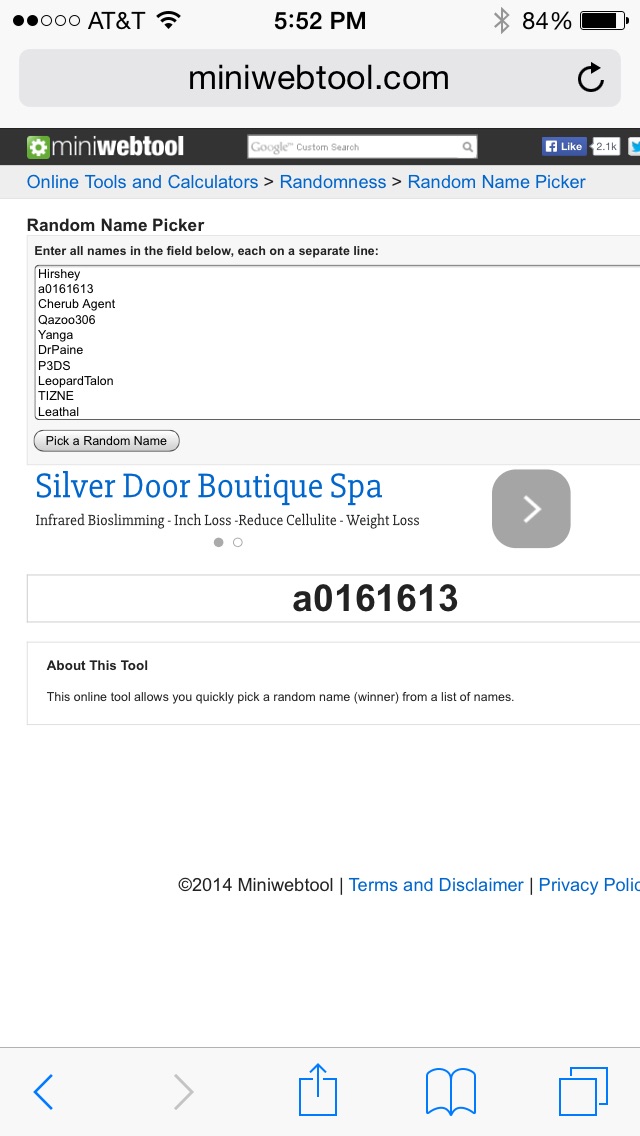
Task: Open the miniwebtool logo home link
Action: pos(106,147)
